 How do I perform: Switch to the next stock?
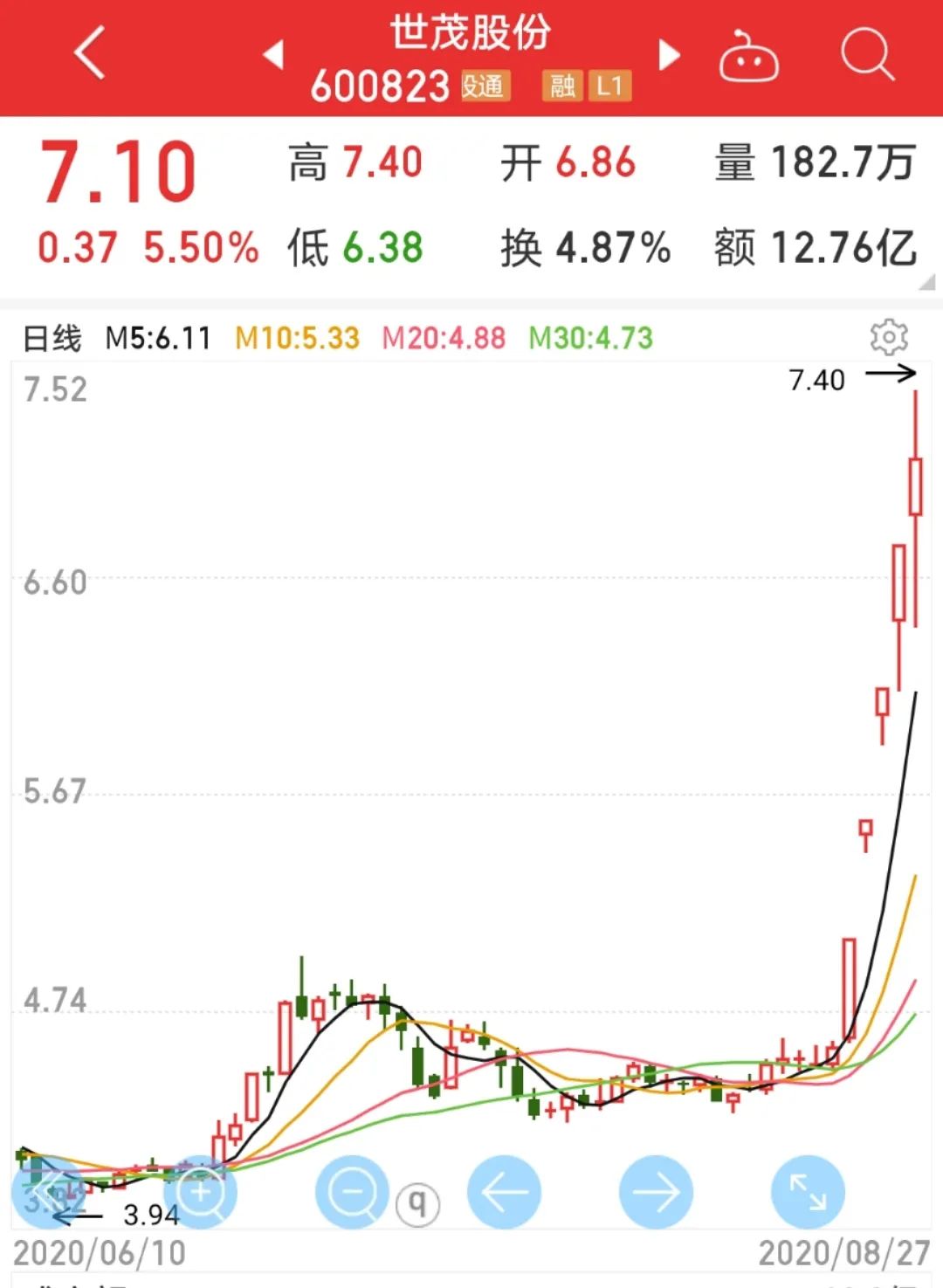click(x=669, y=54)
